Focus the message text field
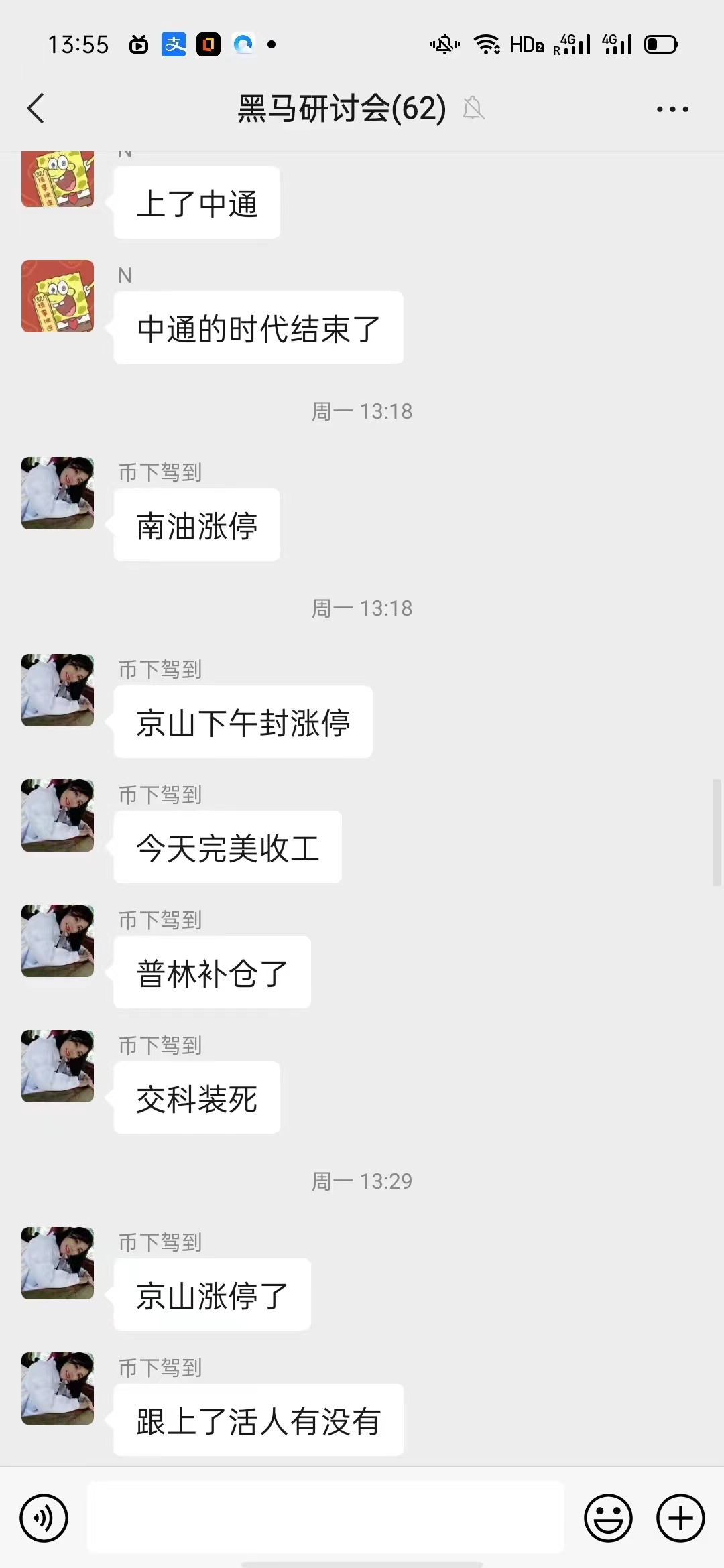Viewport: 724px width, 1568px height. click(x=326, y=1517)
